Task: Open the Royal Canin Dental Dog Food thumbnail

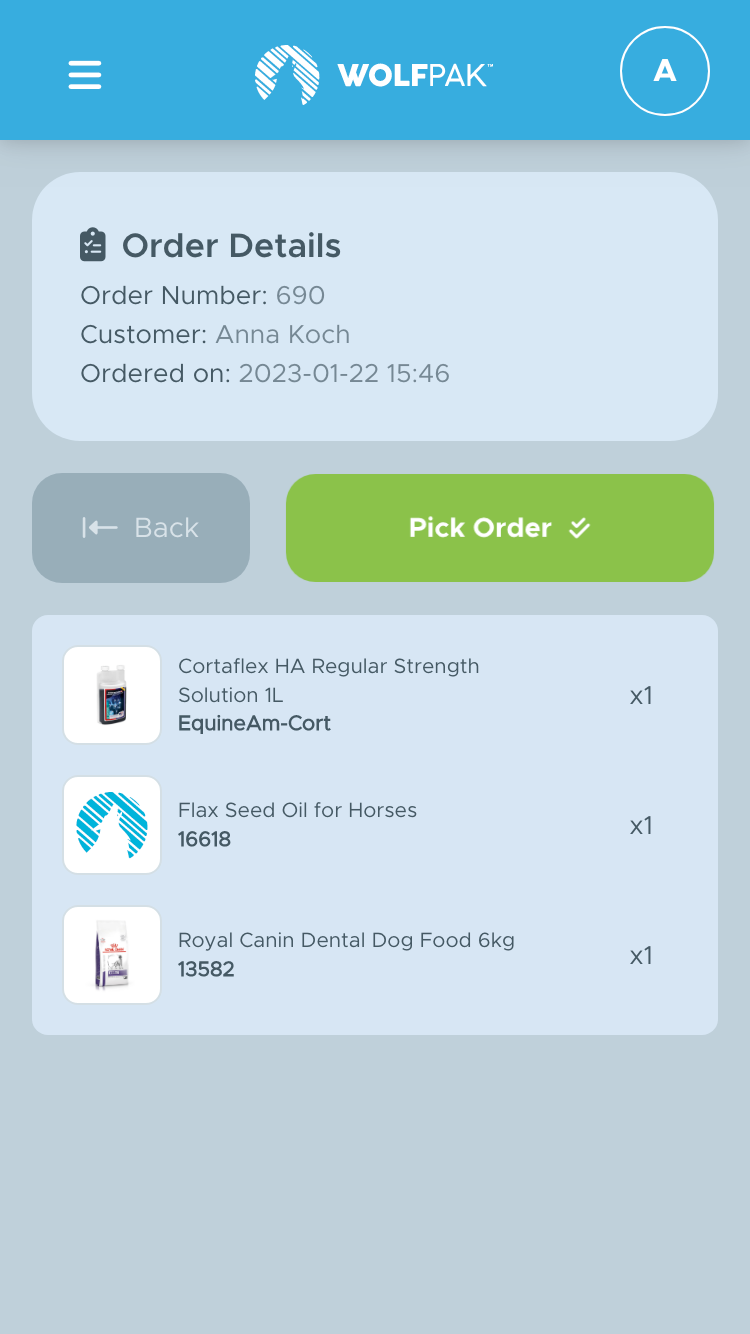Action: 111,955
